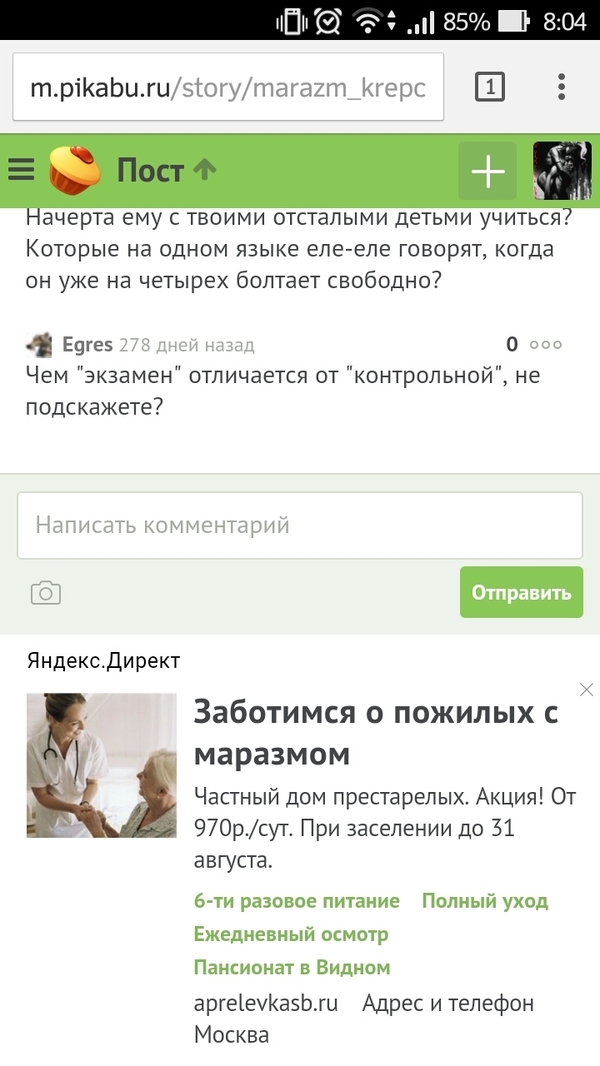Tap the nurse ad image

[x=102, y=766]
